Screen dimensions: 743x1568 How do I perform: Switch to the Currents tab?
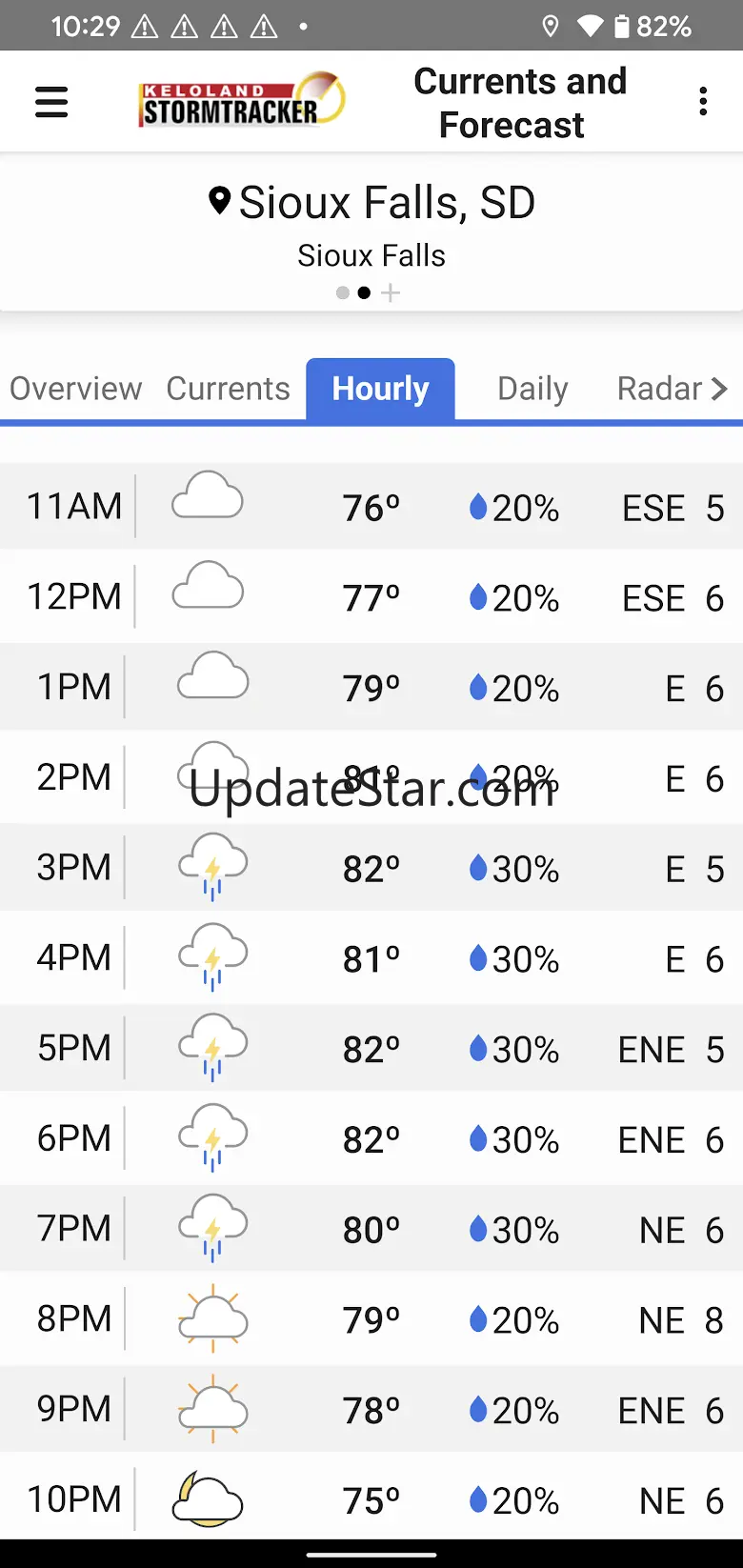coord(229,389)
